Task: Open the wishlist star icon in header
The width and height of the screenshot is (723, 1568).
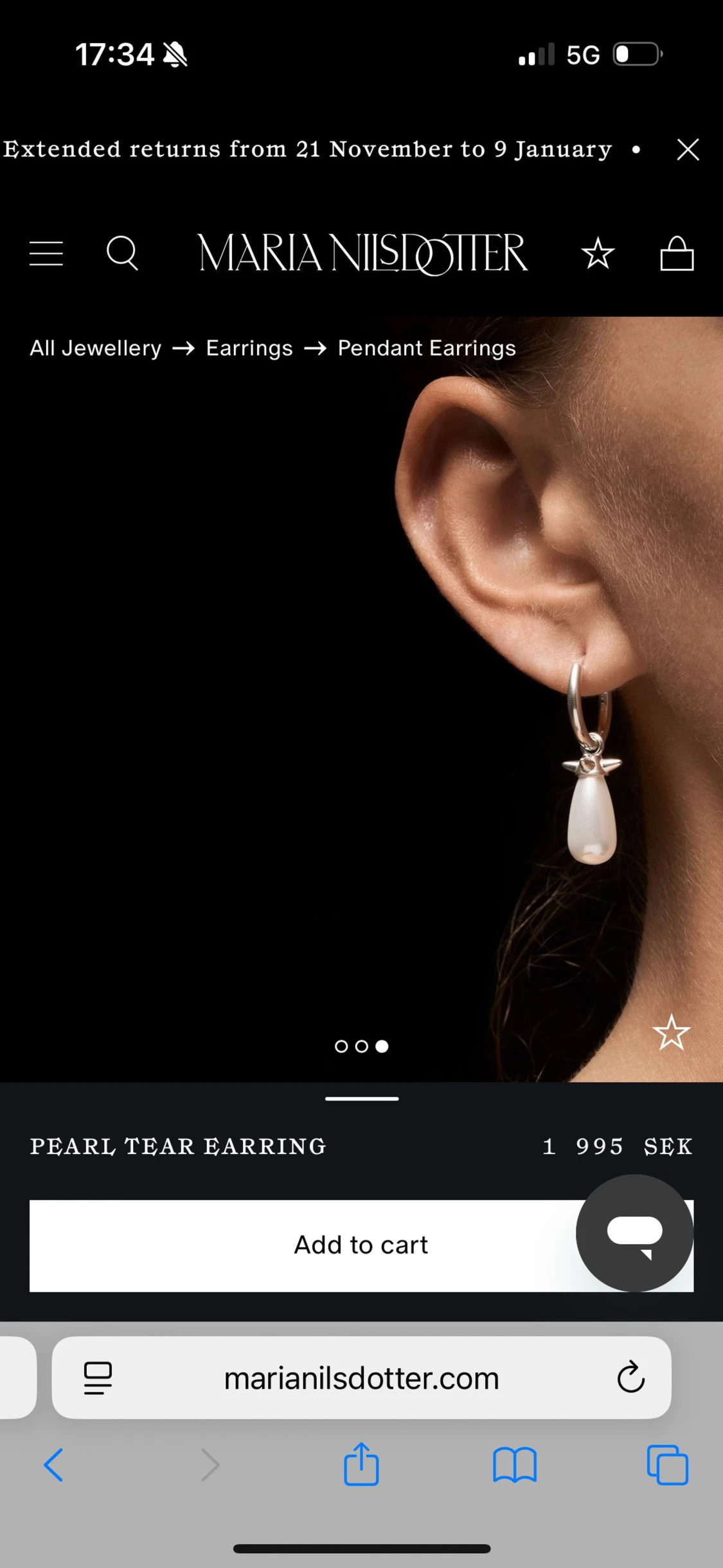Action: [598, 253]
